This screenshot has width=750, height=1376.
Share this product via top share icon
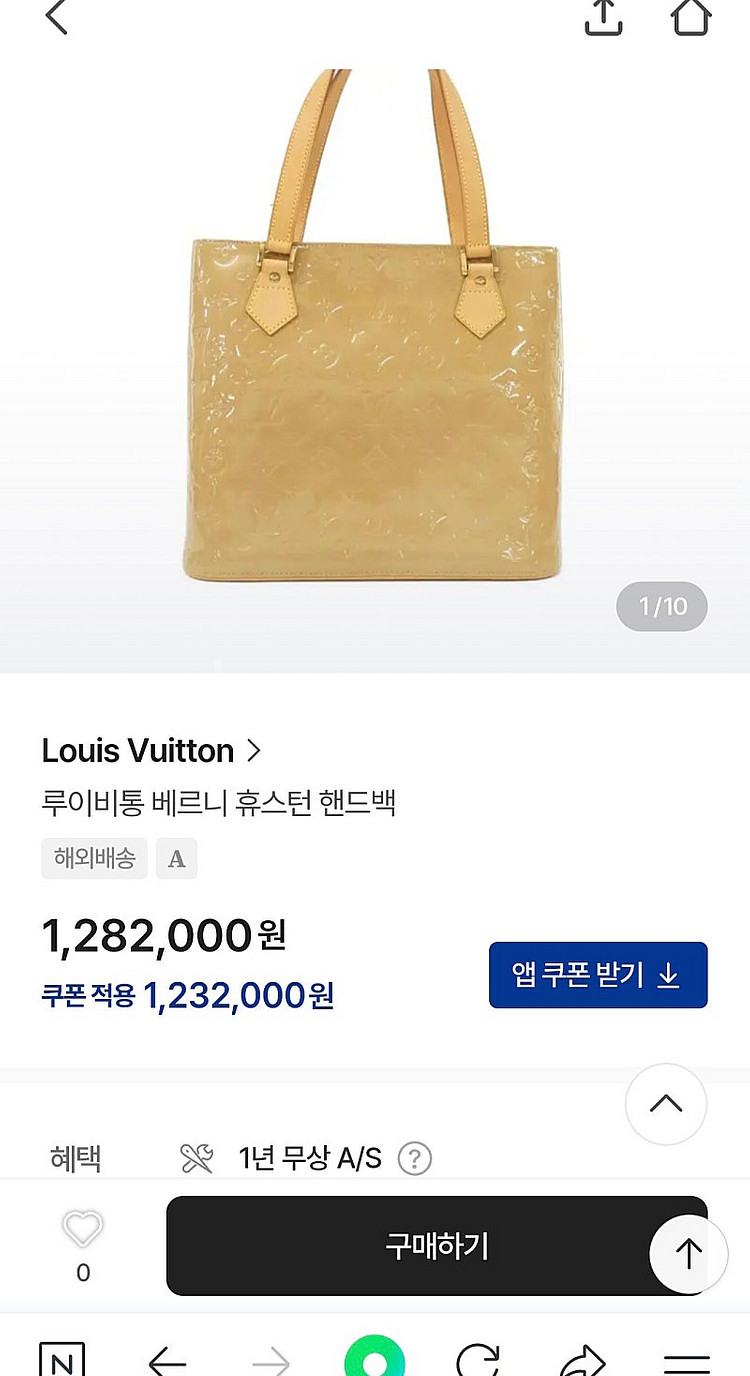coord(603,17)
